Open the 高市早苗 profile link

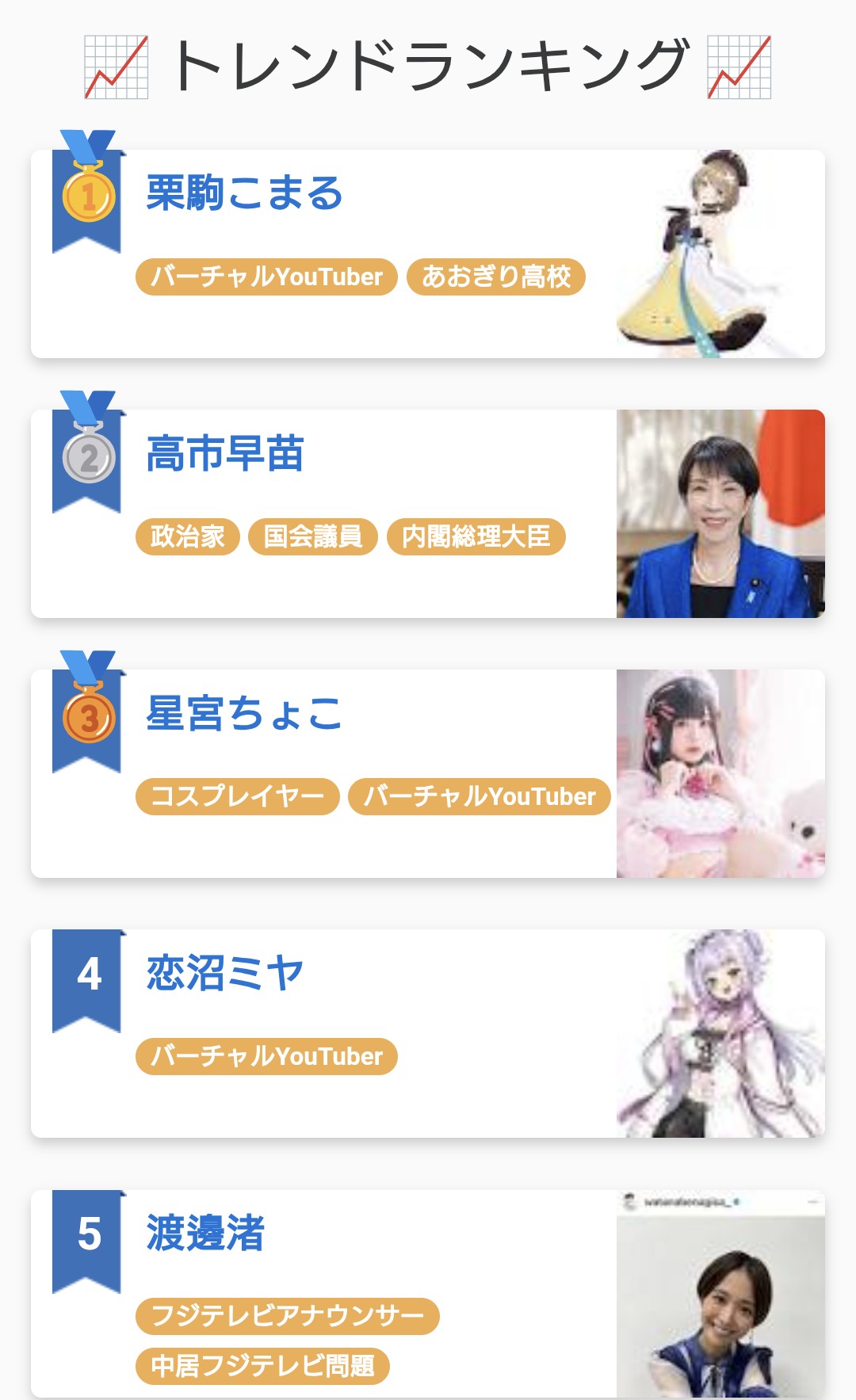pyautogui.click(x=225, y=453)
